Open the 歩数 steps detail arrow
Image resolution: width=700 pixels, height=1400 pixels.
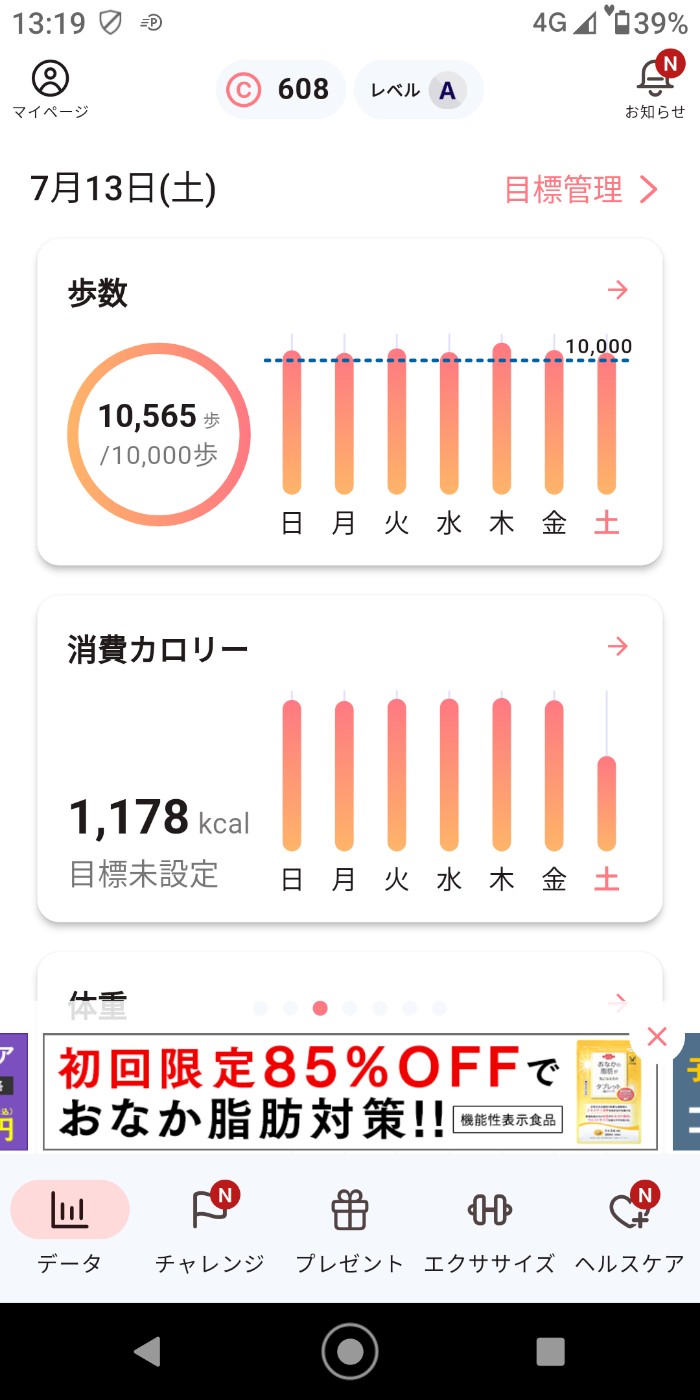coord(618,290)
